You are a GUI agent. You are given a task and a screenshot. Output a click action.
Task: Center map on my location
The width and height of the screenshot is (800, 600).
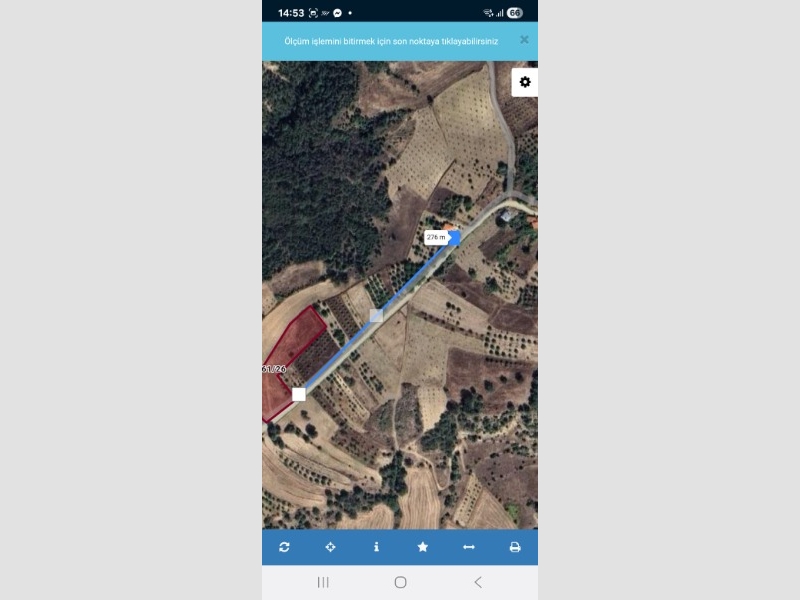coord(331,547)
